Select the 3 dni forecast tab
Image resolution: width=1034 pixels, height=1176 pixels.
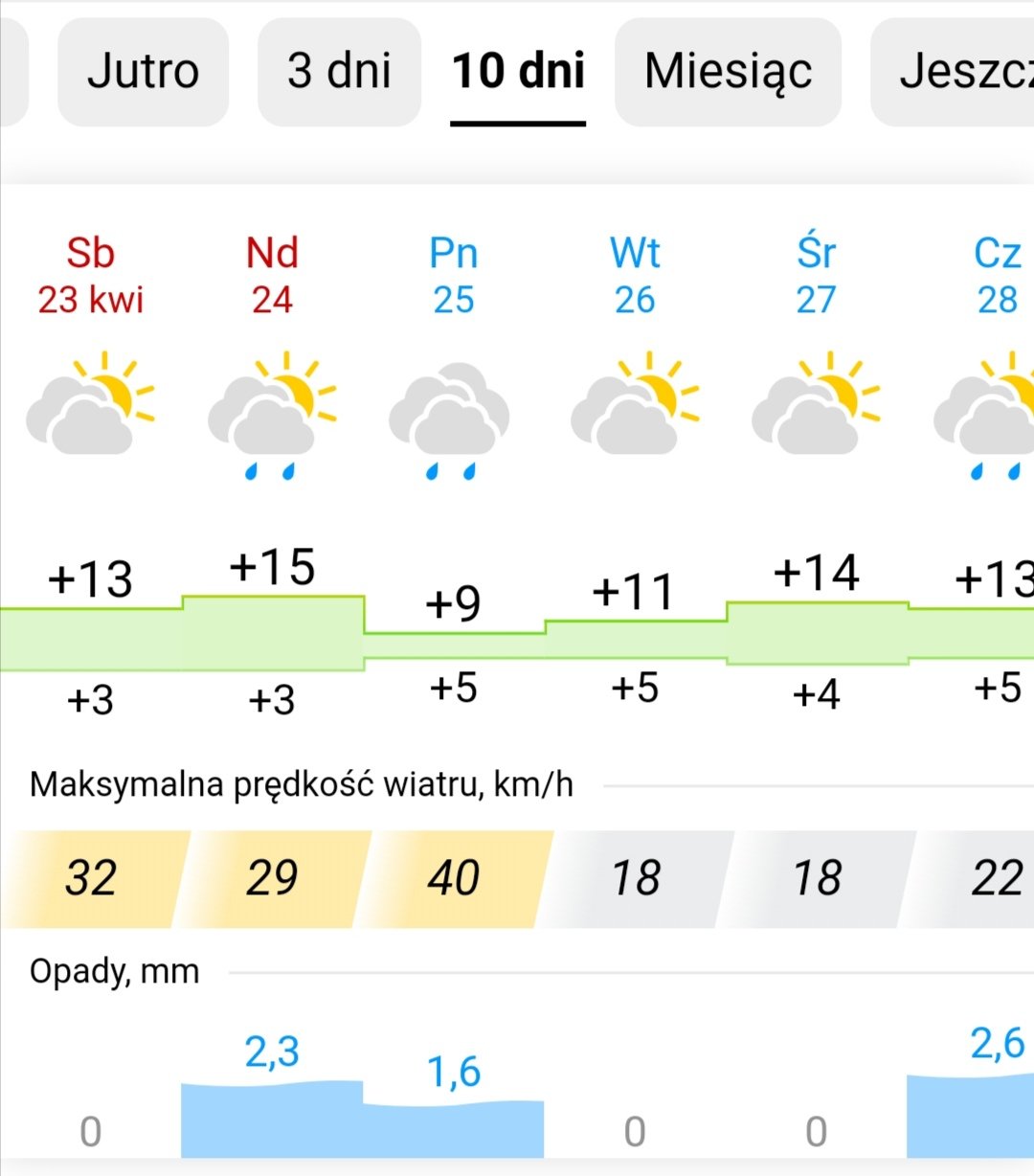339,72
